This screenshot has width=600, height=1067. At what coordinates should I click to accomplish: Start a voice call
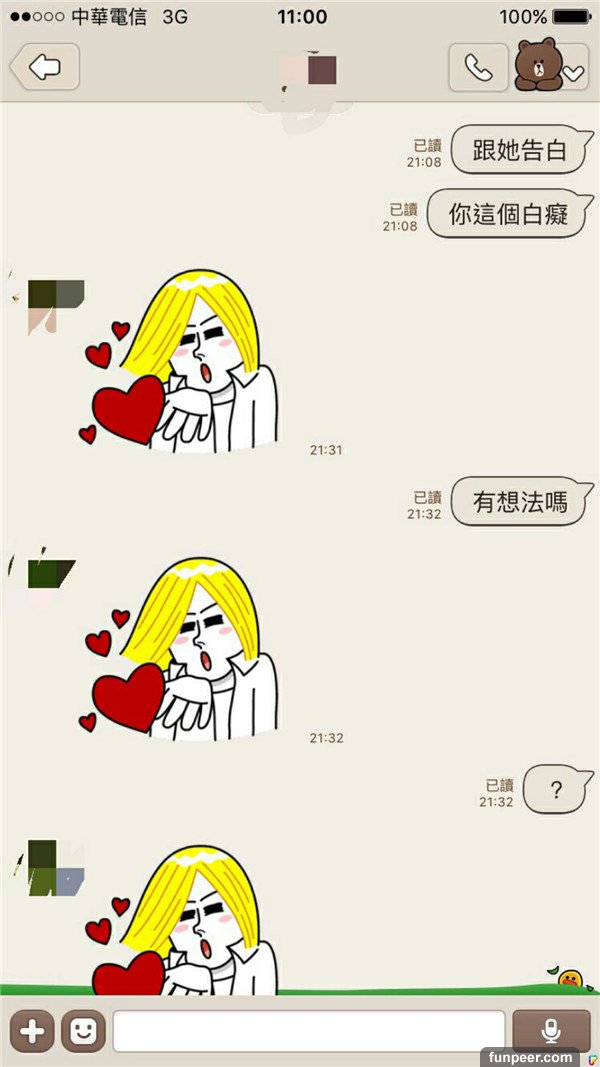tap(478, 68)
